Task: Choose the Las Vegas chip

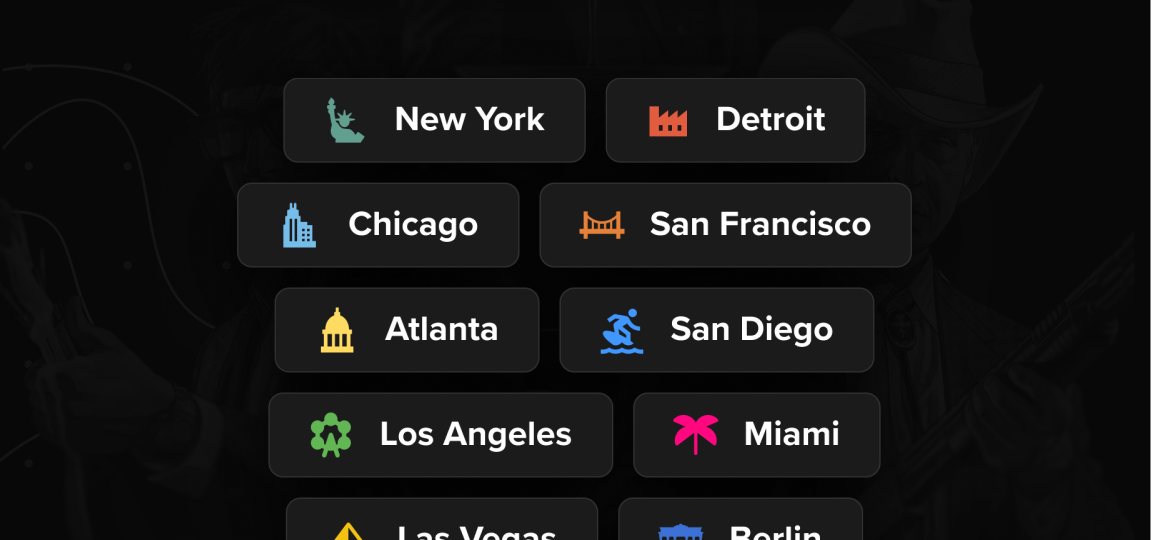Action: pyautogui.click(x=442, y=522)
